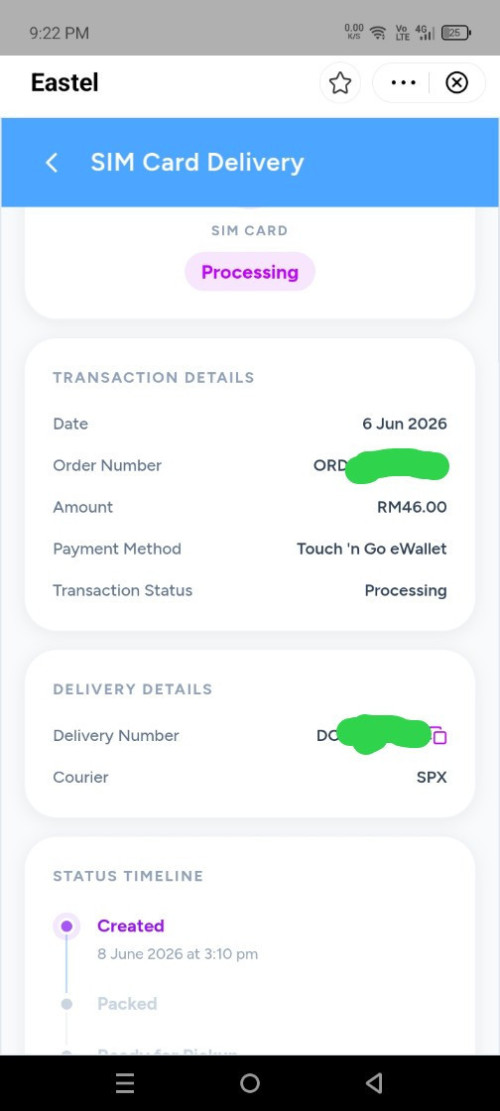This screenshot has width=500, height=1111.
Task: Go back from SIM Card Delivery
Action: point(51,163)
